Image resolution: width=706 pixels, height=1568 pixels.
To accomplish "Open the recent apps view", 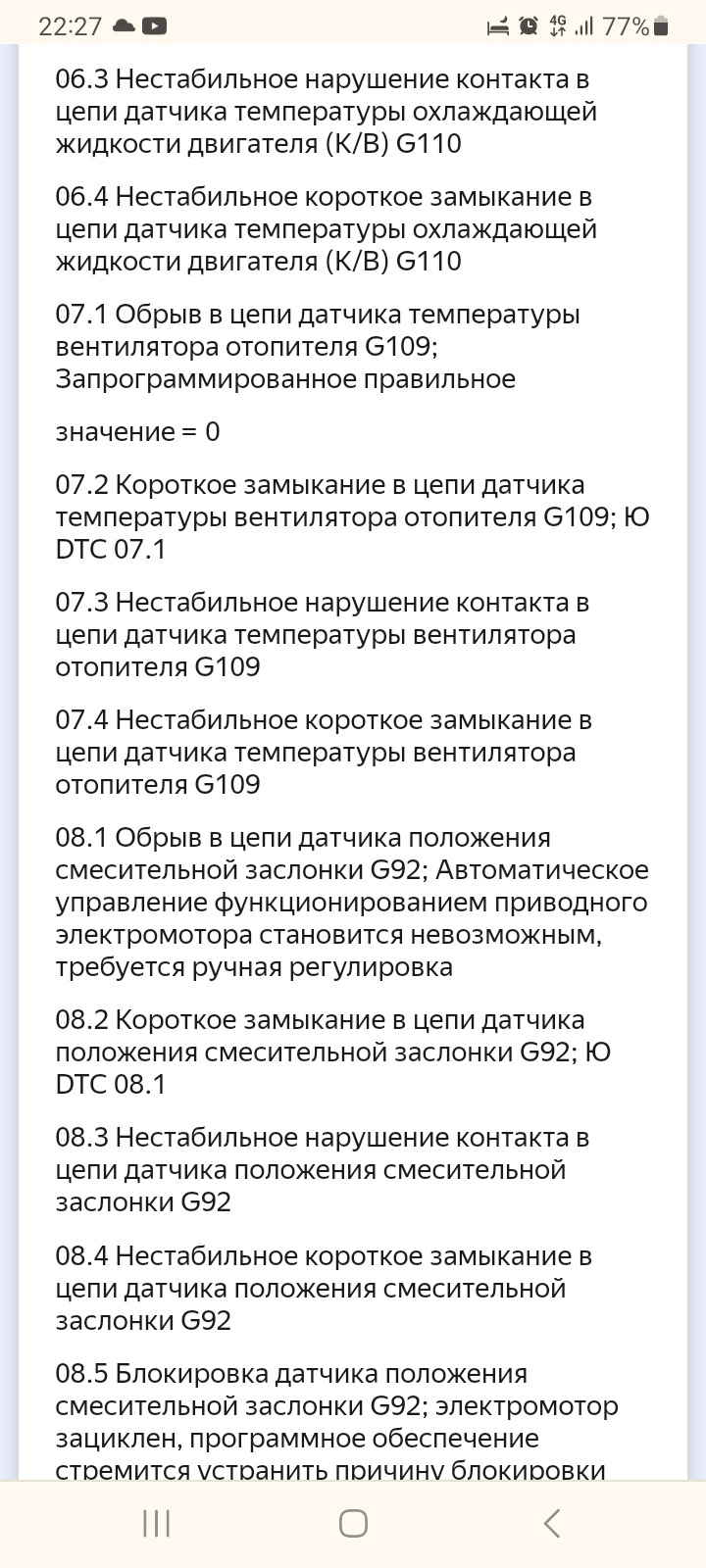I will pos(157,1523).
